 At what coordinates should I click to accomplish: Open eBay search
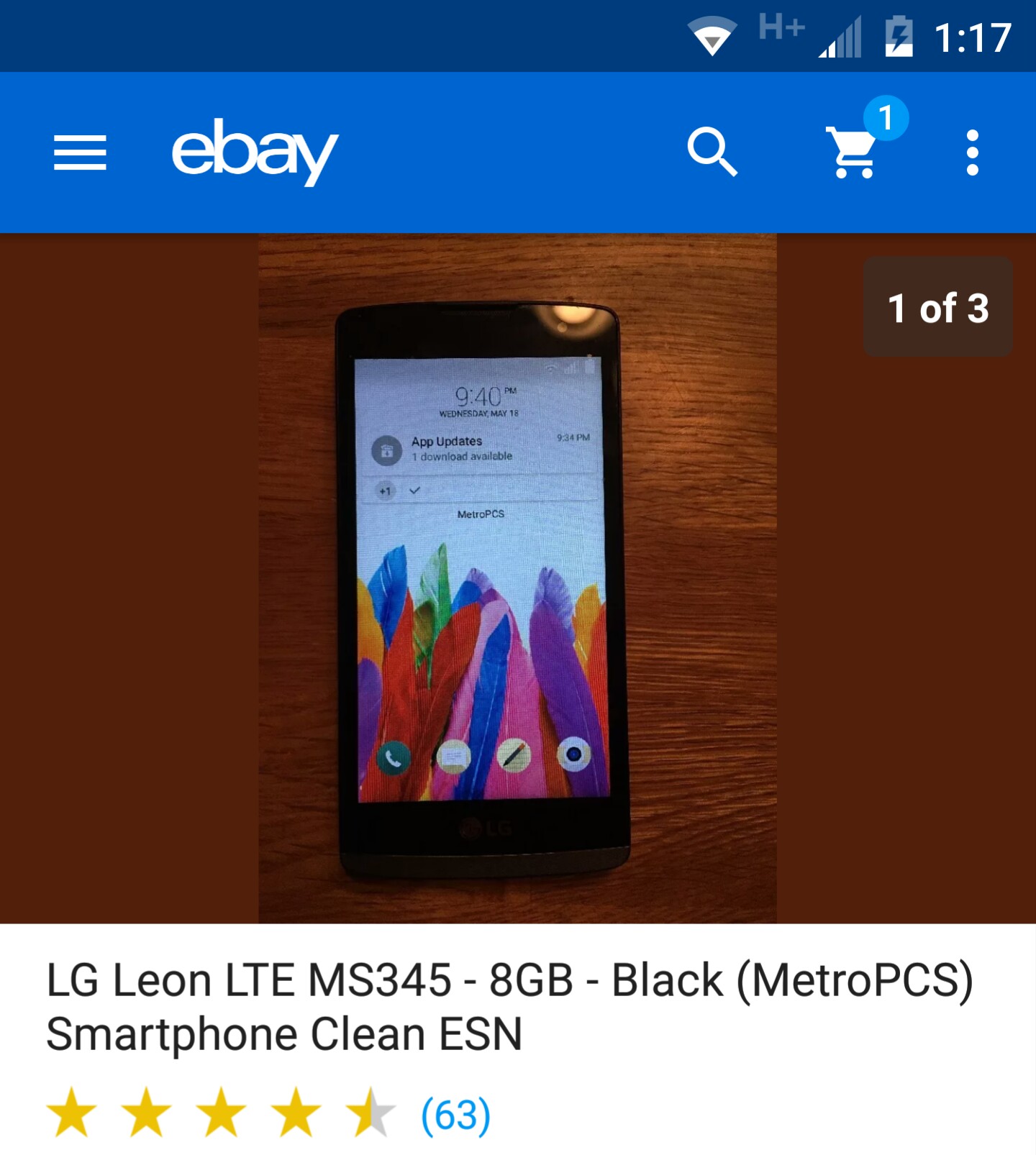tap(712, 152)
